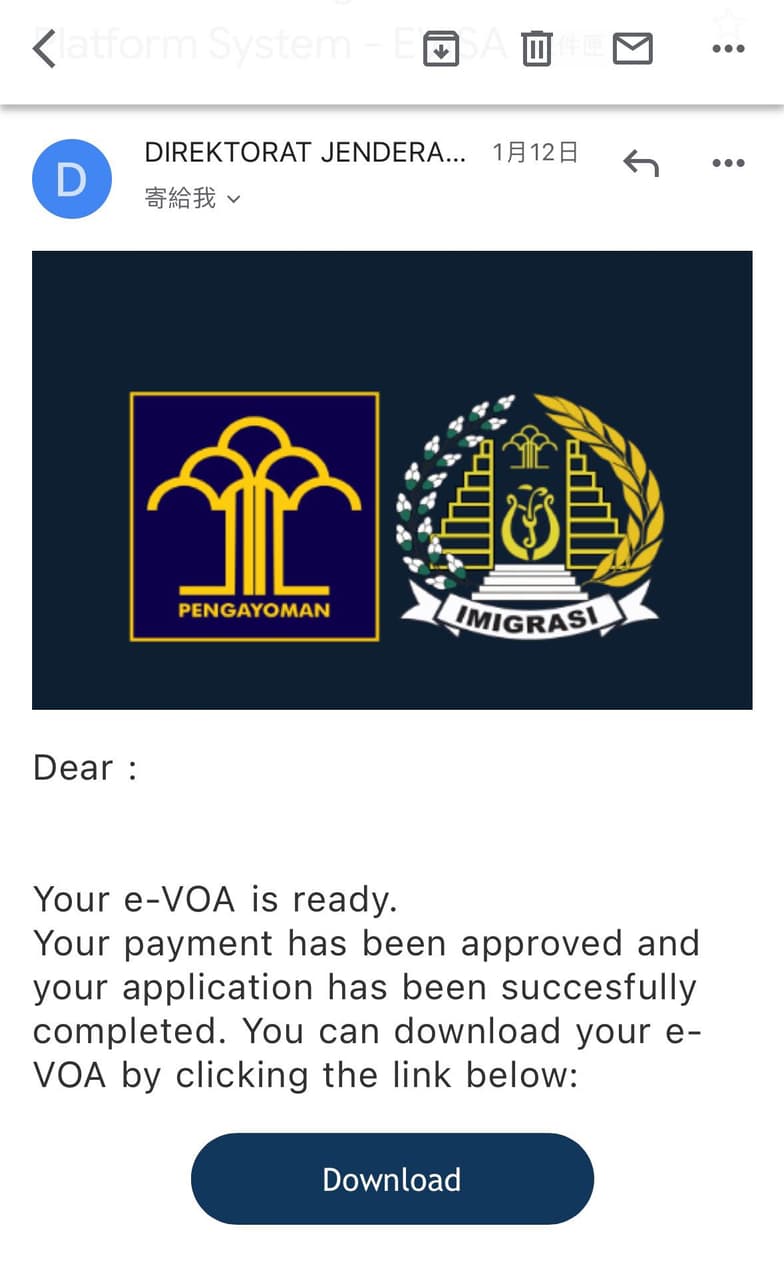The height and width of the screenshot is (1280, 784).
Task: Archive this email
Action: (441, 48)
